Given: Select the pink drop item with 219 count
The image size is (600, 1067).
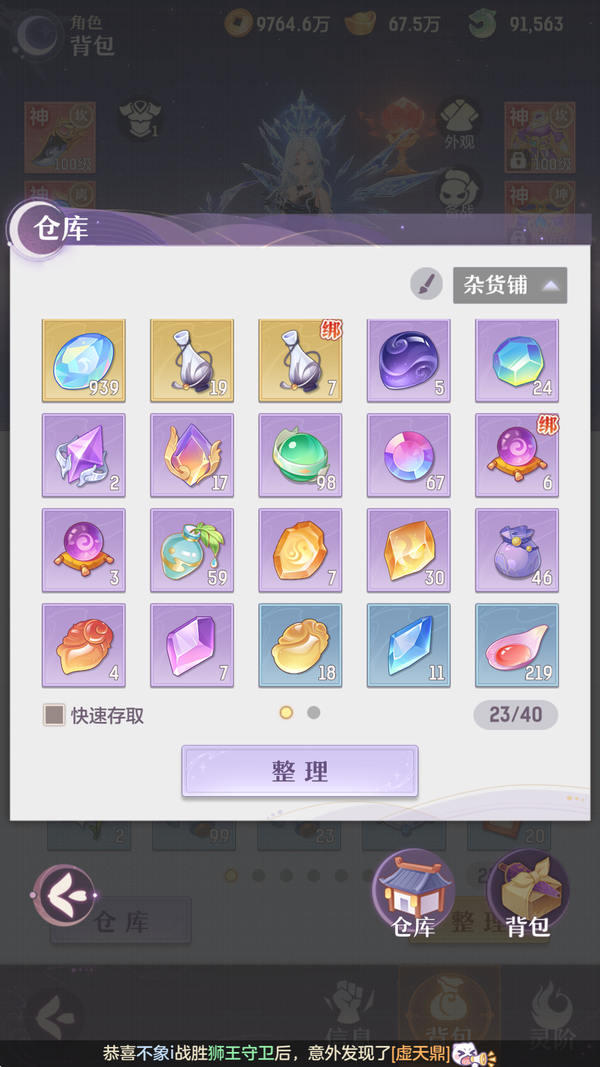Looking at the screenshot, I should [x=516, y=645].
